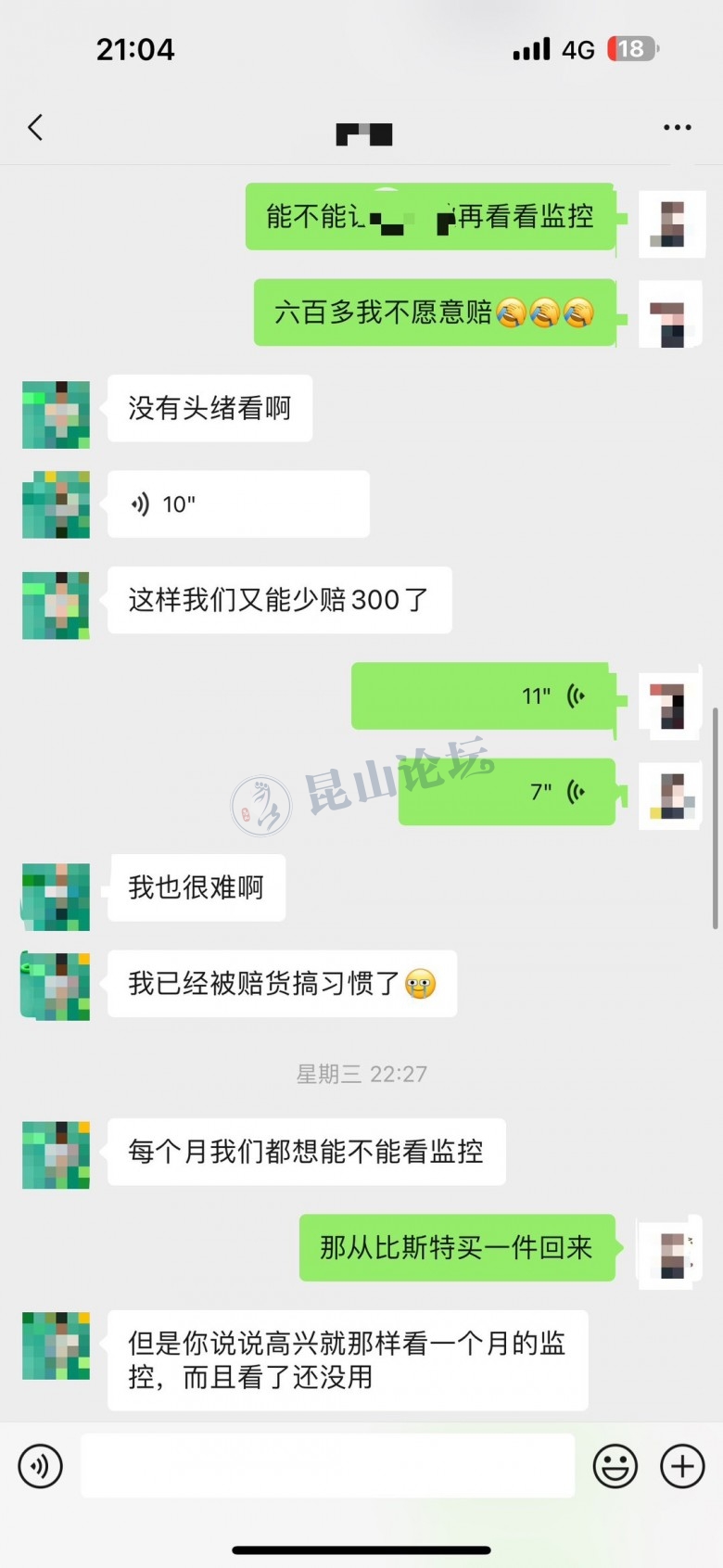Play the 10-second voice message
The width and height of the screenshot is (723, 1568).
(x=238, y=504)
